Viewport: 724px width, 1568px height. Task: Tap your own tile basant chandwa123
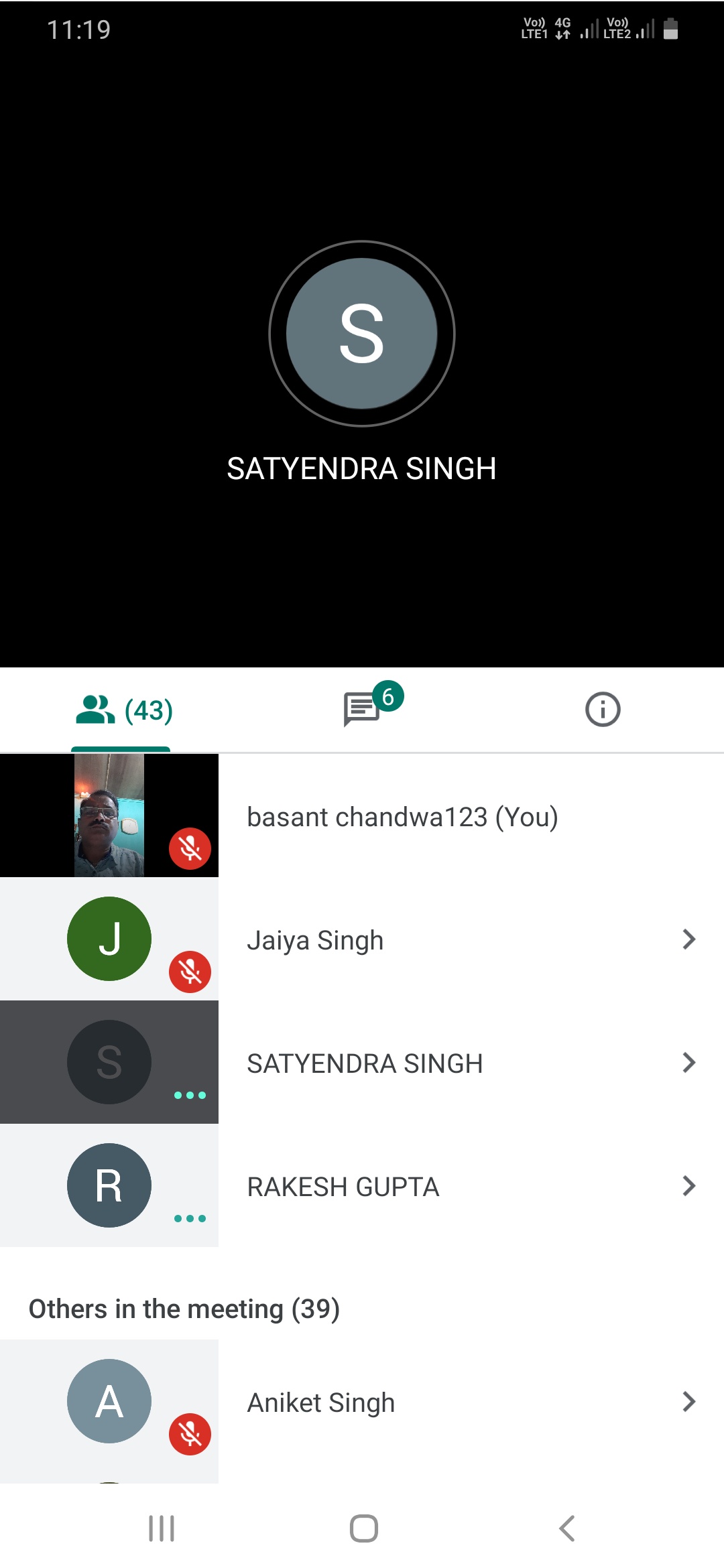point(401,817)
